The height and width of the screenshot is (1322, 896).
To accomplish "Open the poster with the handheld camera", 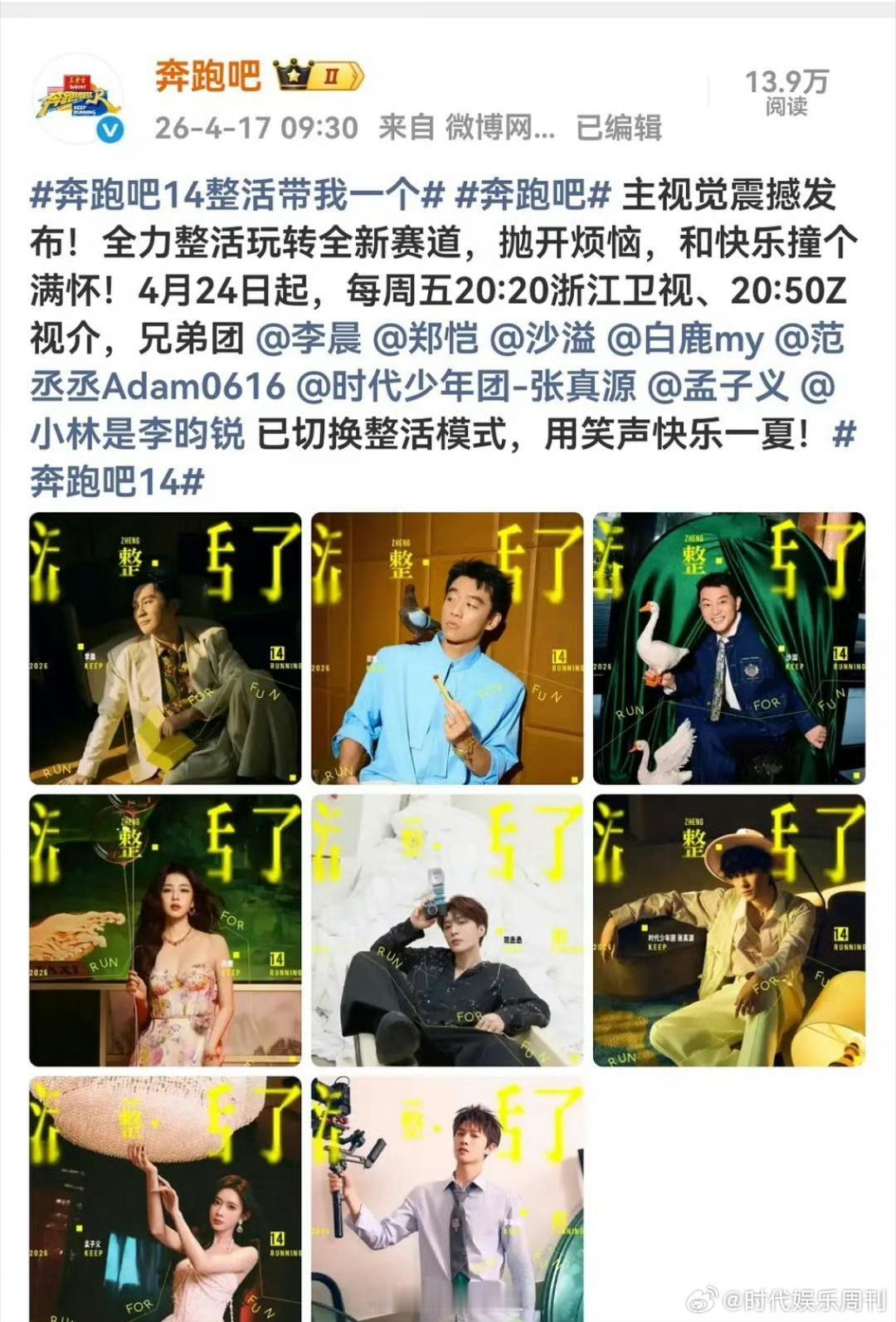I will coord(447,930).
